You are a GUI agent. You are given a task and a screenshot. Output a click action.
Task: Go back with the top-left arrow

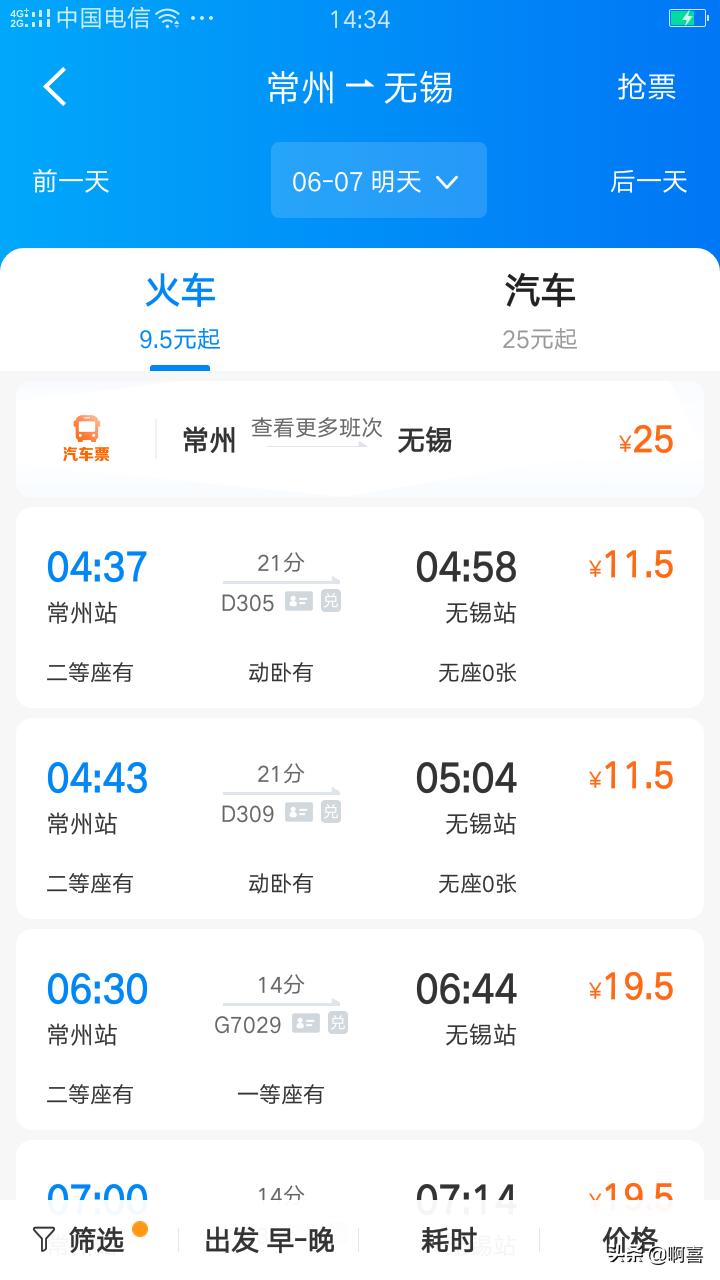coord(55,87)
